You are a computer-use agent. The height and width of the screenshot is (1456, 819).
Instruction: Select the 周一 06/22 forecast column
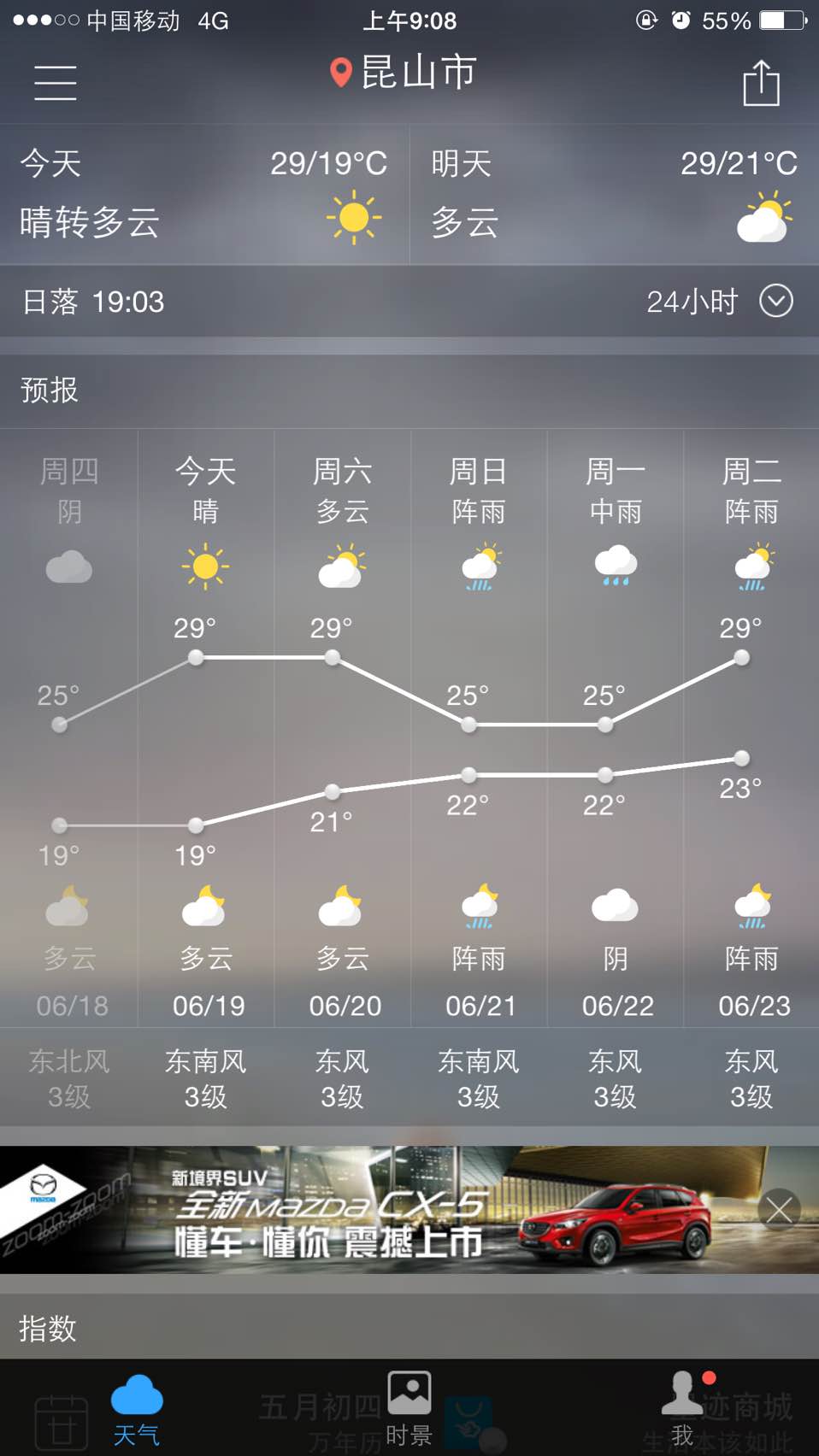pyautogui.click(x=616, y=728)
